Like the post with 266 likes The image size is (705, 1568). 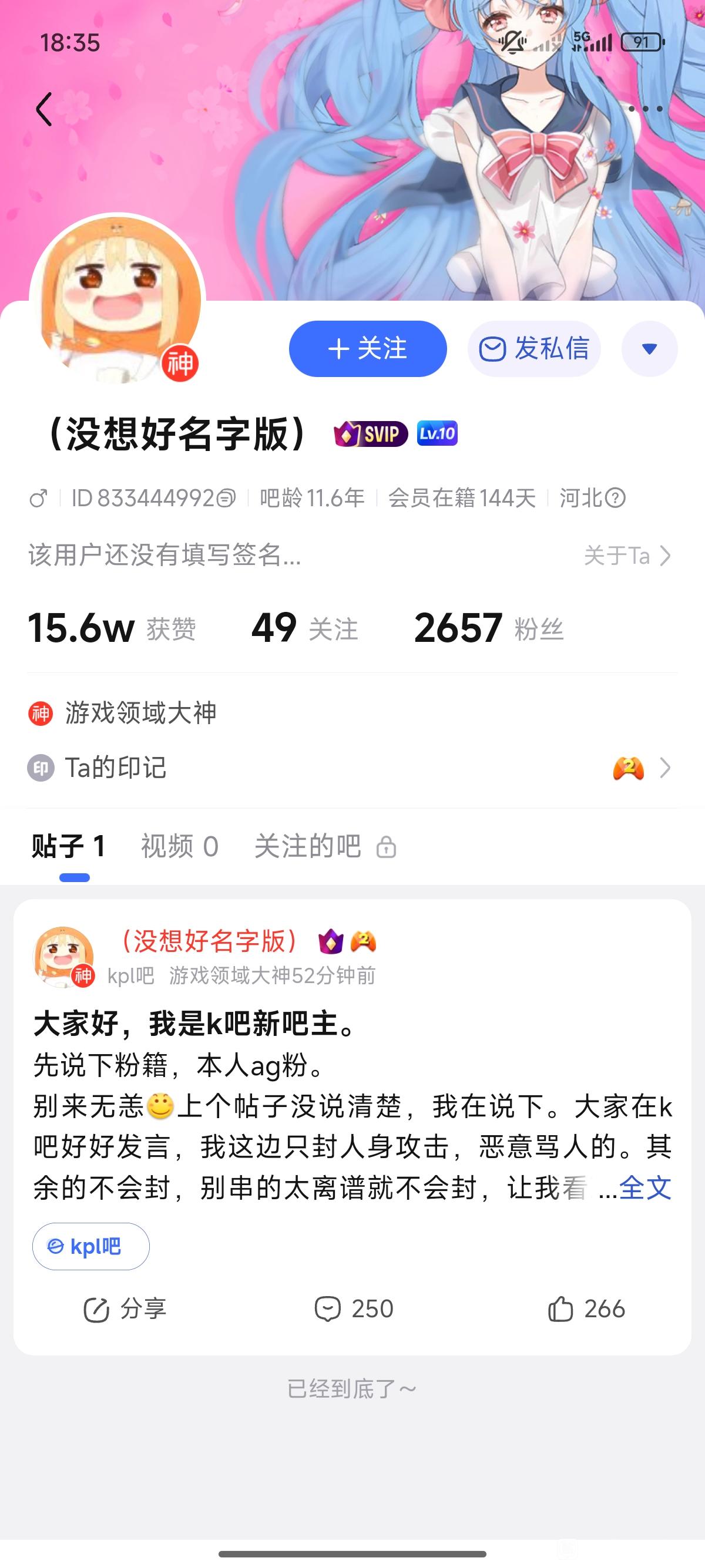coord(586,1308)
